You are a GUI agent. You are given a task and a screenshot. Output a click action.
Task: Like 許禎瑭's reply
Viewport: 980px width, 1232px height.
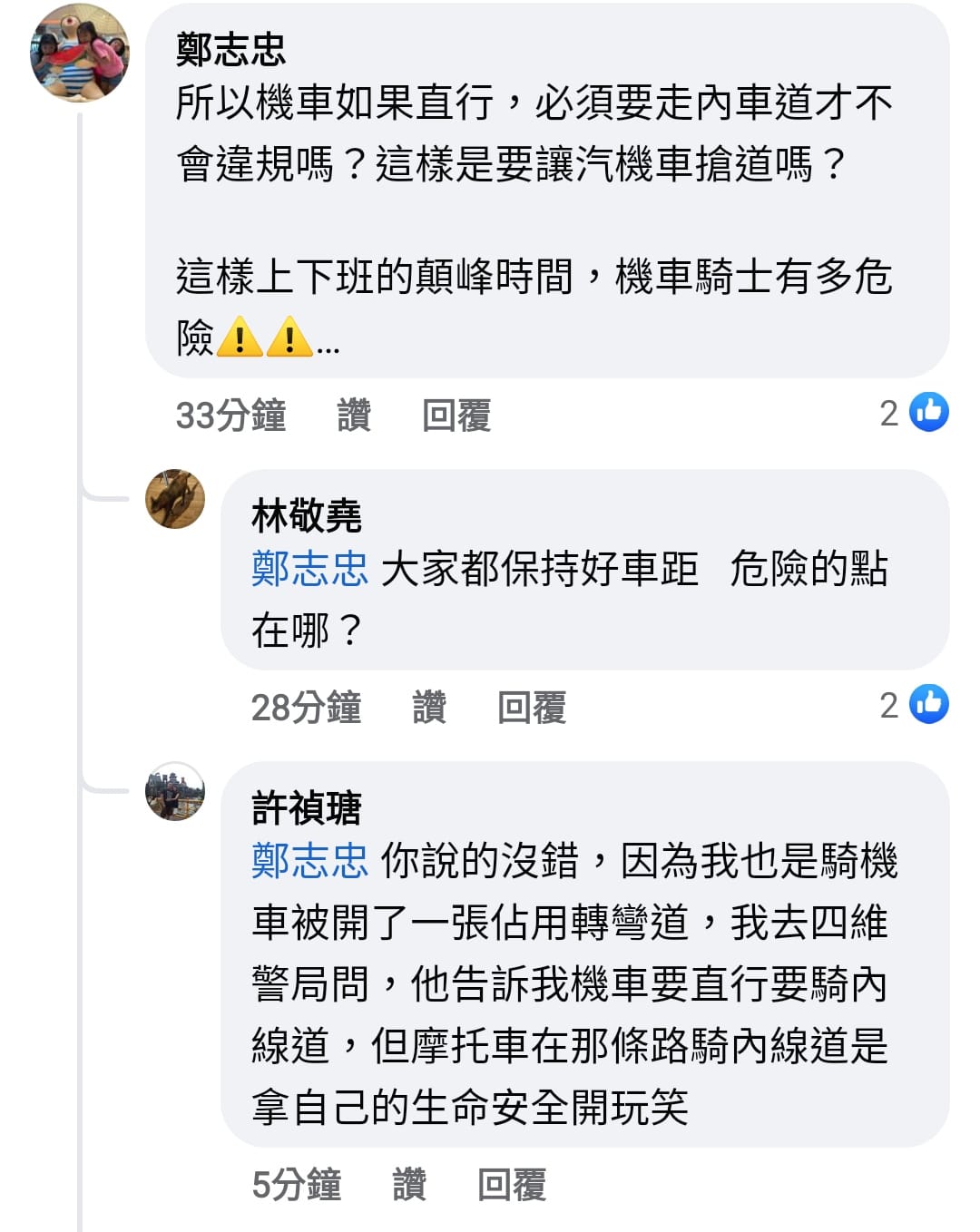tap(409, 1184)
